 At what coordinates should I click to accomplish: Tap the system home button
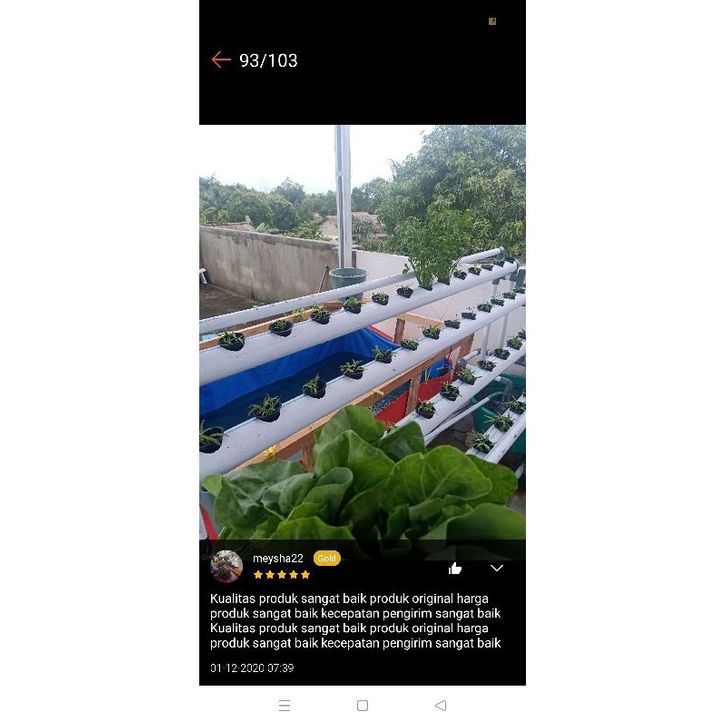click(362, 705)
